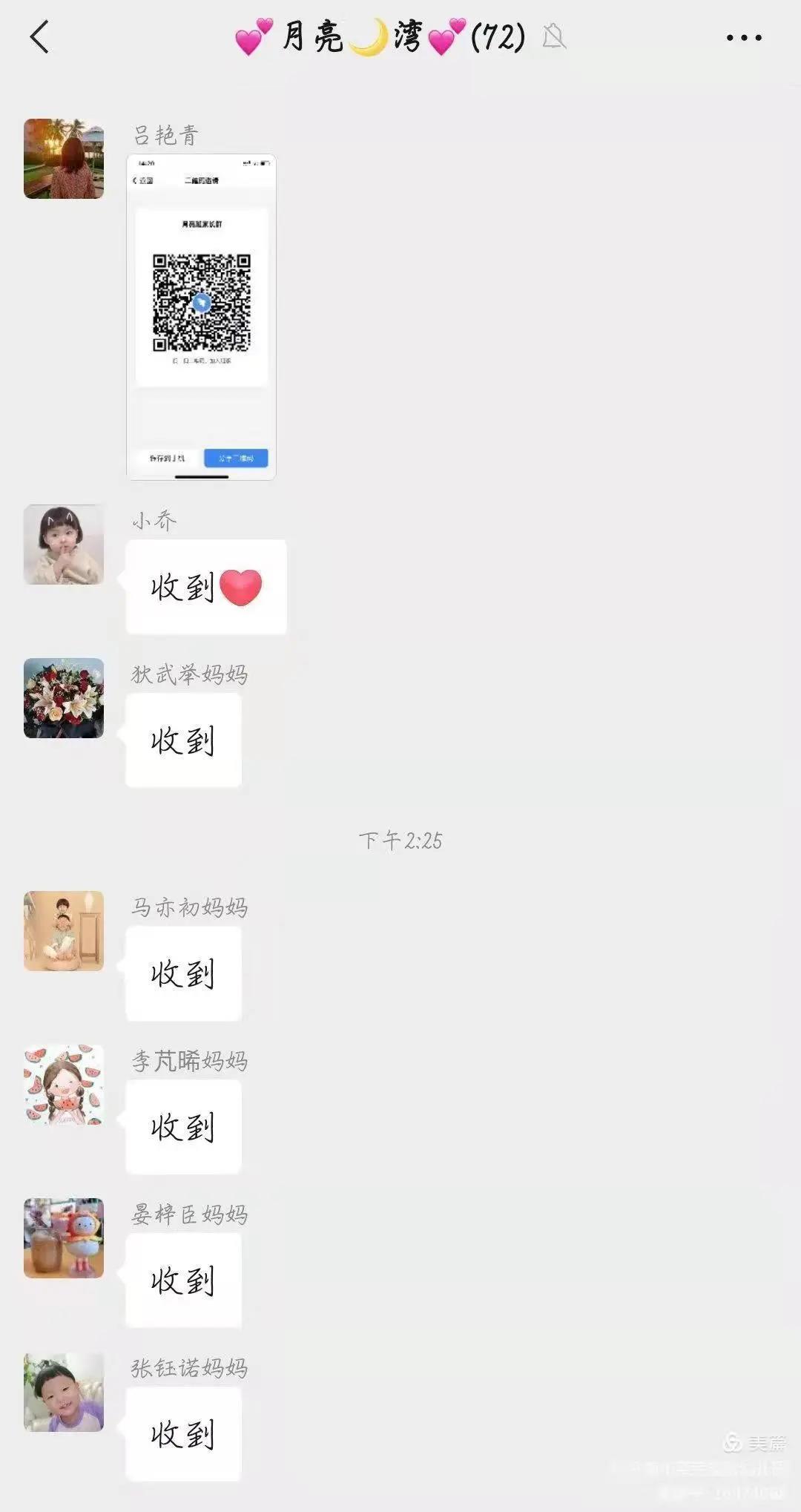Open 李芃晞妈妈's watermelon avatar
The width and height of the screenshot is (801, 1512).
[64, 1085]
